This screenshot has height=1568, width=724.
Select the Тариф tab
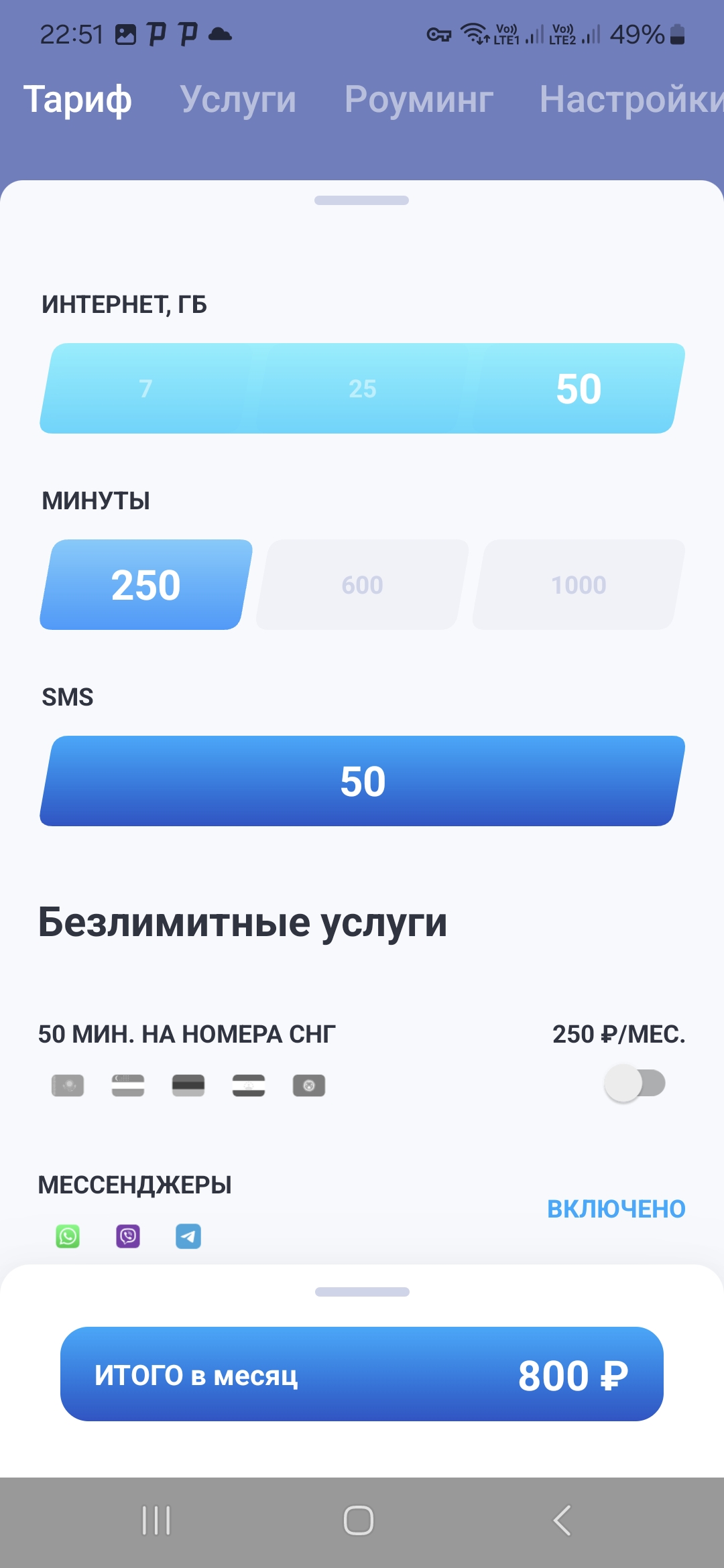pyautogui.click(x=78, y=99)
